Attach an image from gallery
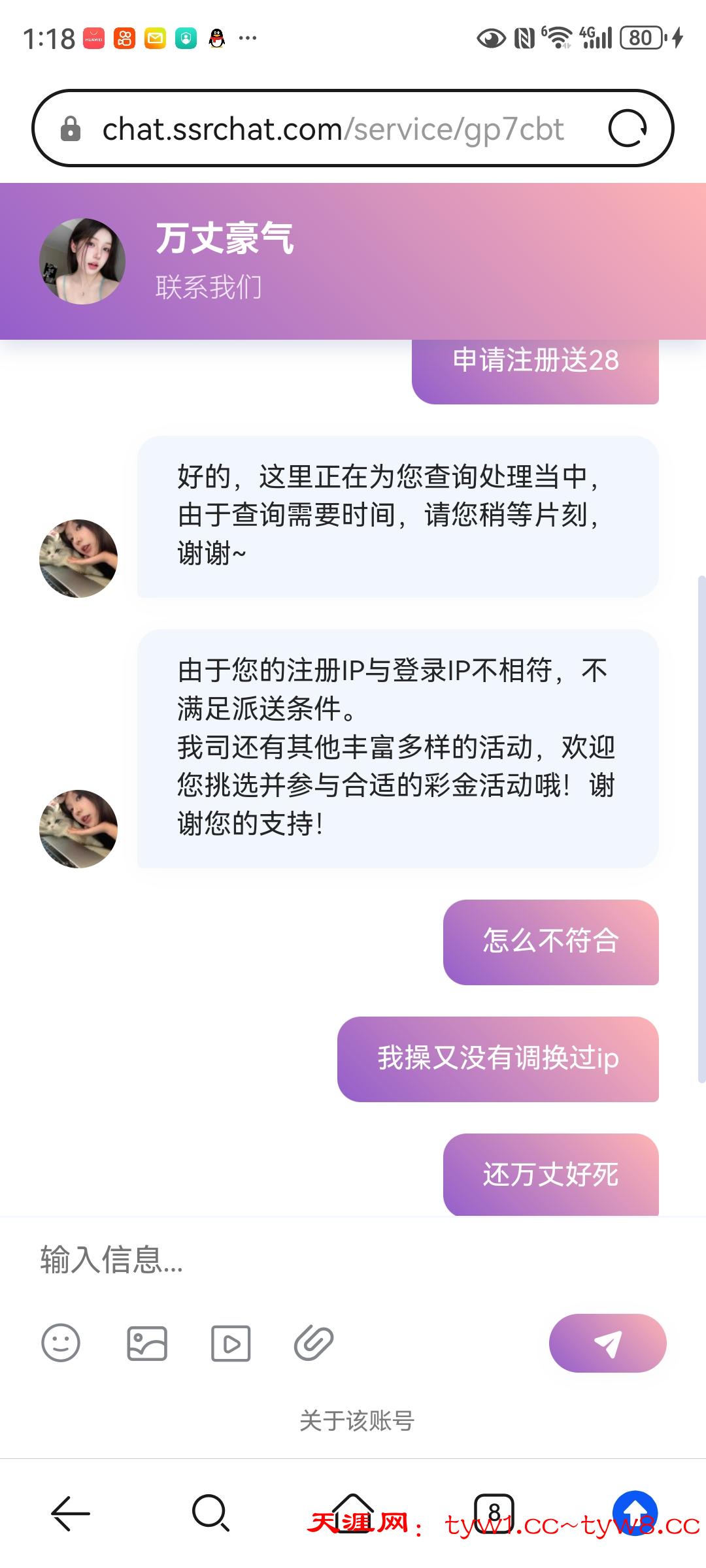This screenshot has height=1568, width=706. click(x=146, y=1343)
